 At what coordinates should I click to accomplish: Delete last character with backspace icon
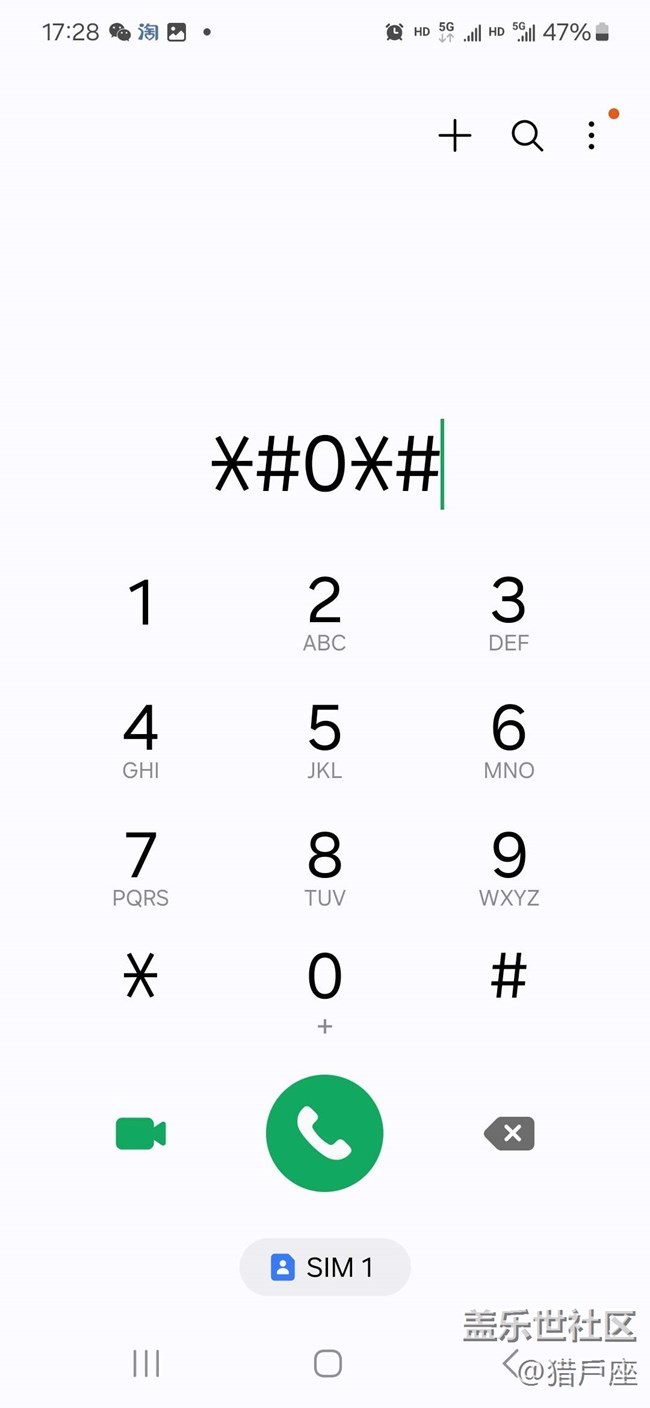pyautogui.click(x=509, y=1134)
